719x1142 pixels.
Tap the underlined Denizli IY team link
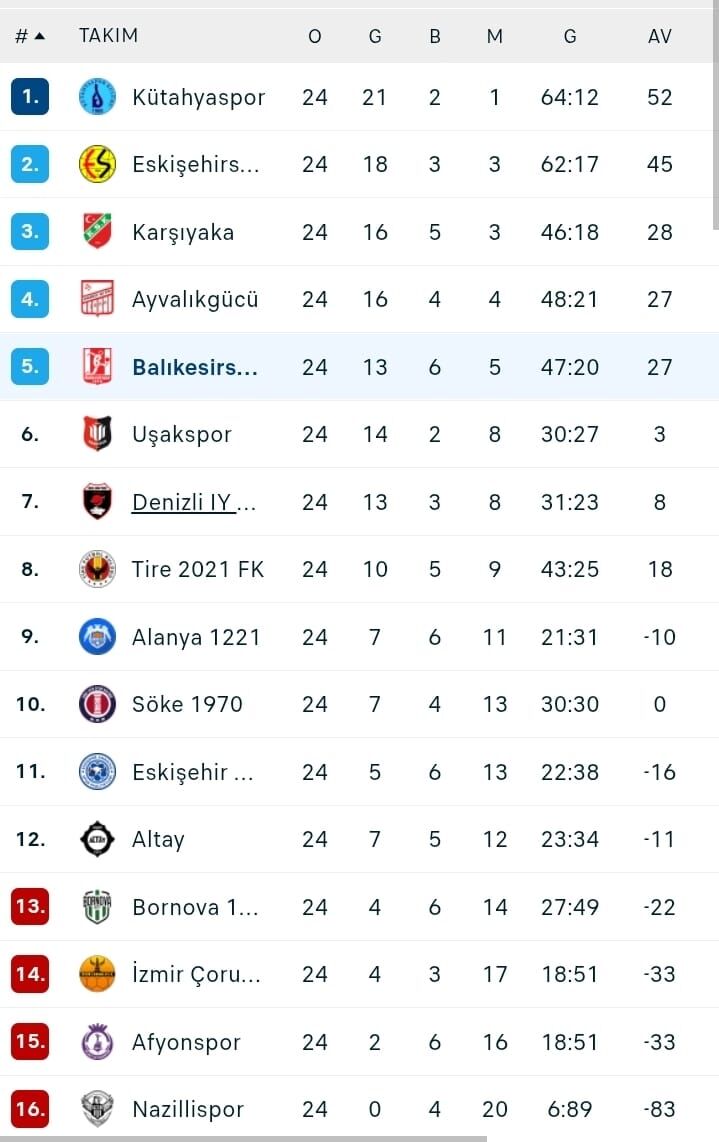[193, 502]
